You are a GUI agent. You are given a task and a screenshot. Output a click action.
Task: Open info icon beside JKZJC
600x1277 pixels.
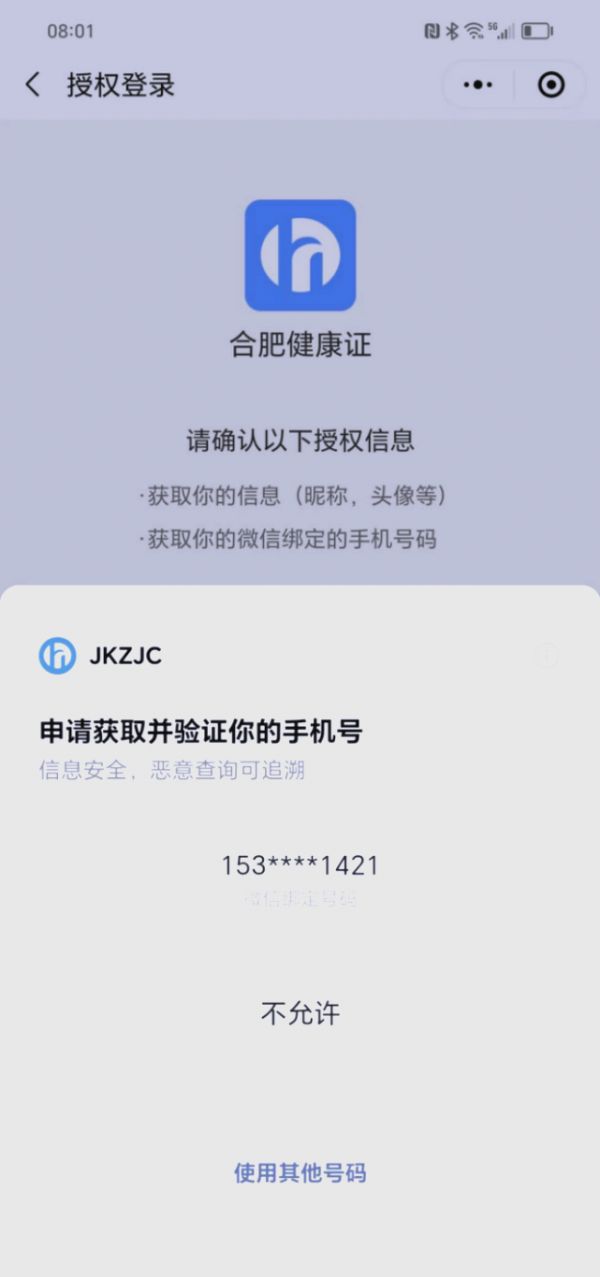546,656
